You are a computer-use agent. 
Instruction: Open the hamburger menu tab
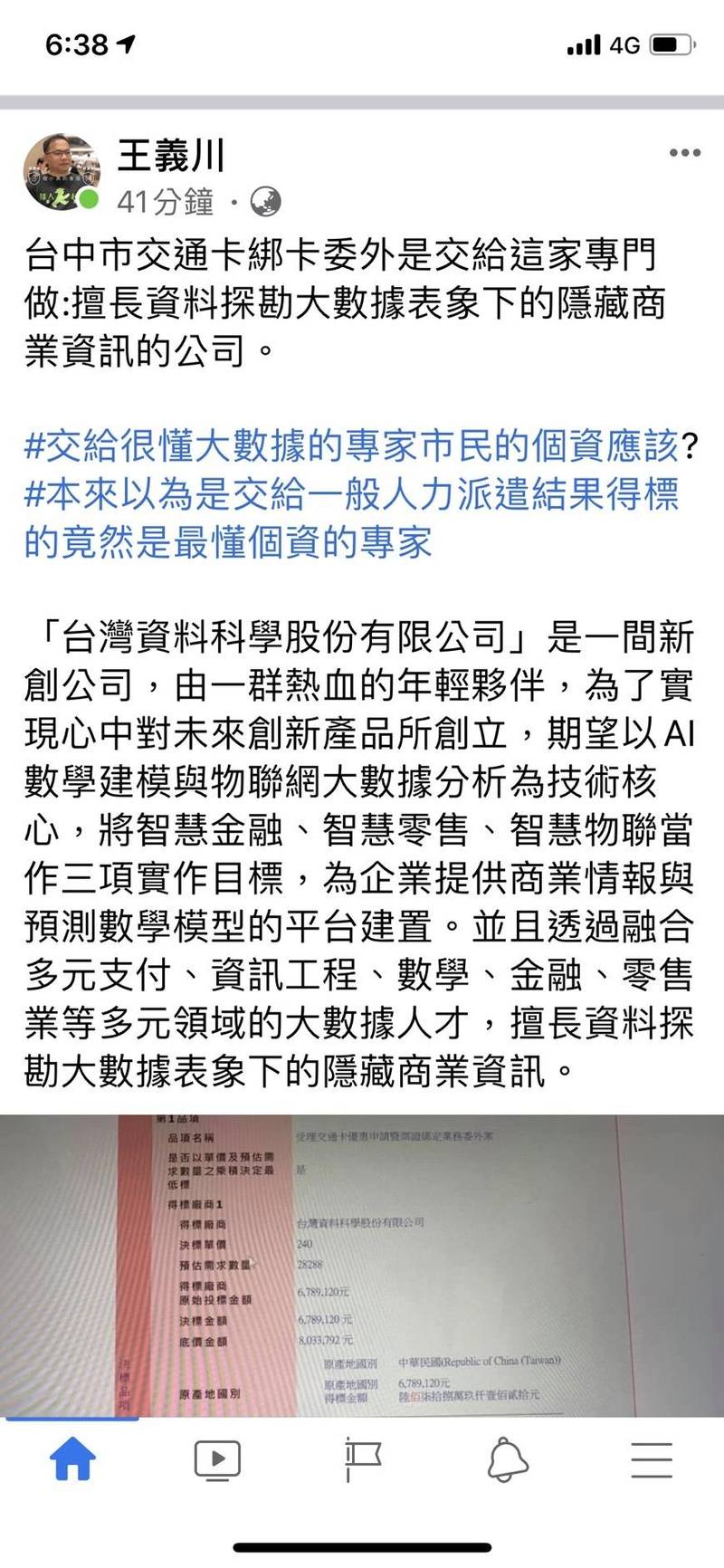point(652,1459)
